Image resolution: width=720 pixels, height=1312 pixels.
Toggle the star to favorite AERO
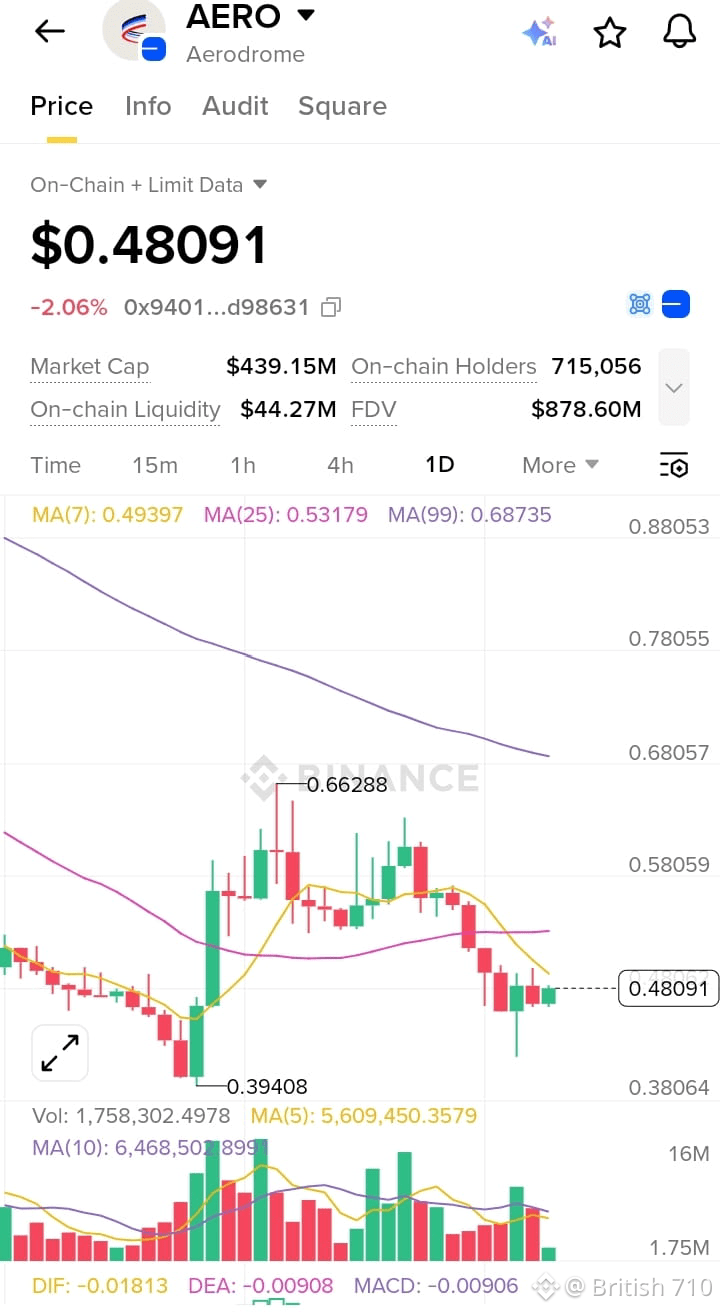[x=610, y=32]
